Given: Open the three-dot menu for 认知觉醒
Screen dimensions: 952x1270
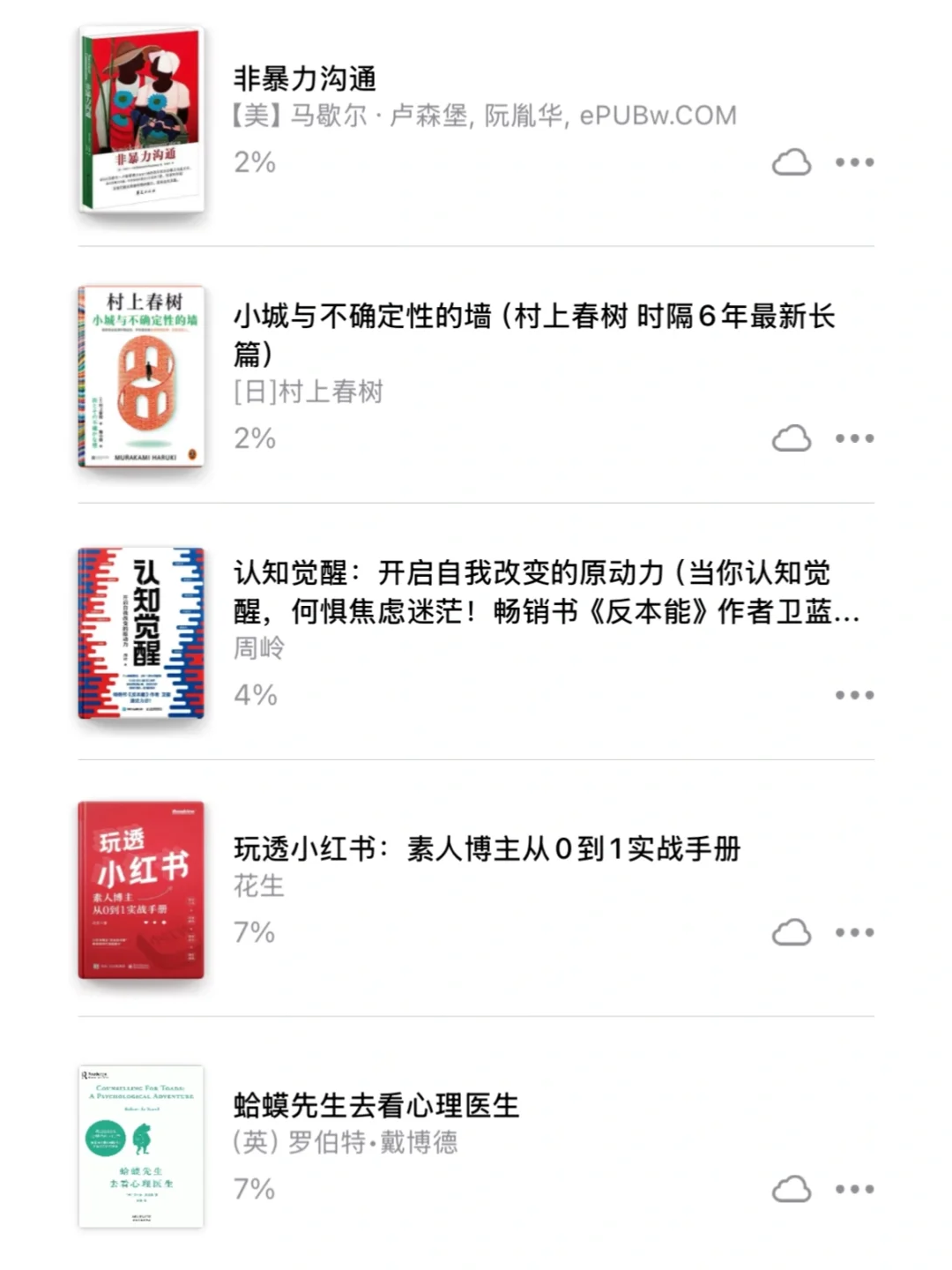Looking at the screenshot, I should click(854, 695).
